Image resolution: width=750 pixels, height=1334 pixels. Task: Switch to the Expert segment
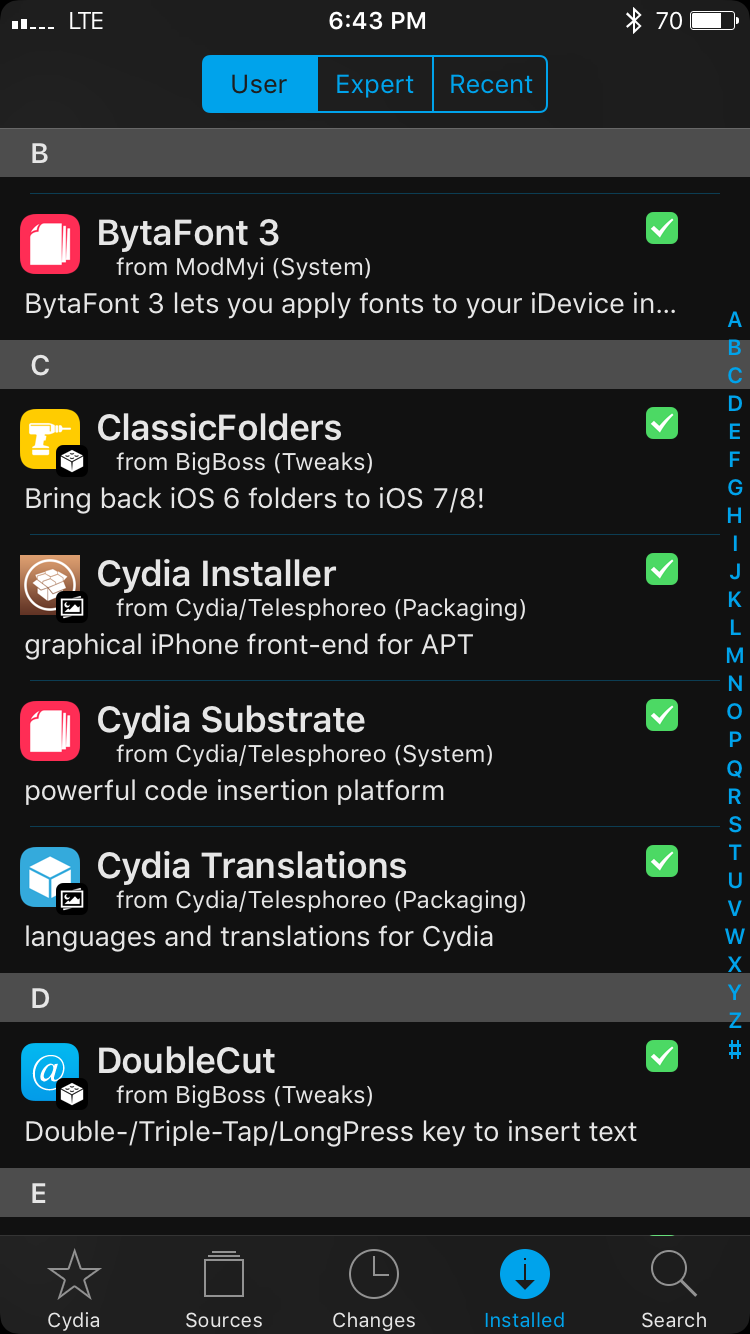[375, 84]
